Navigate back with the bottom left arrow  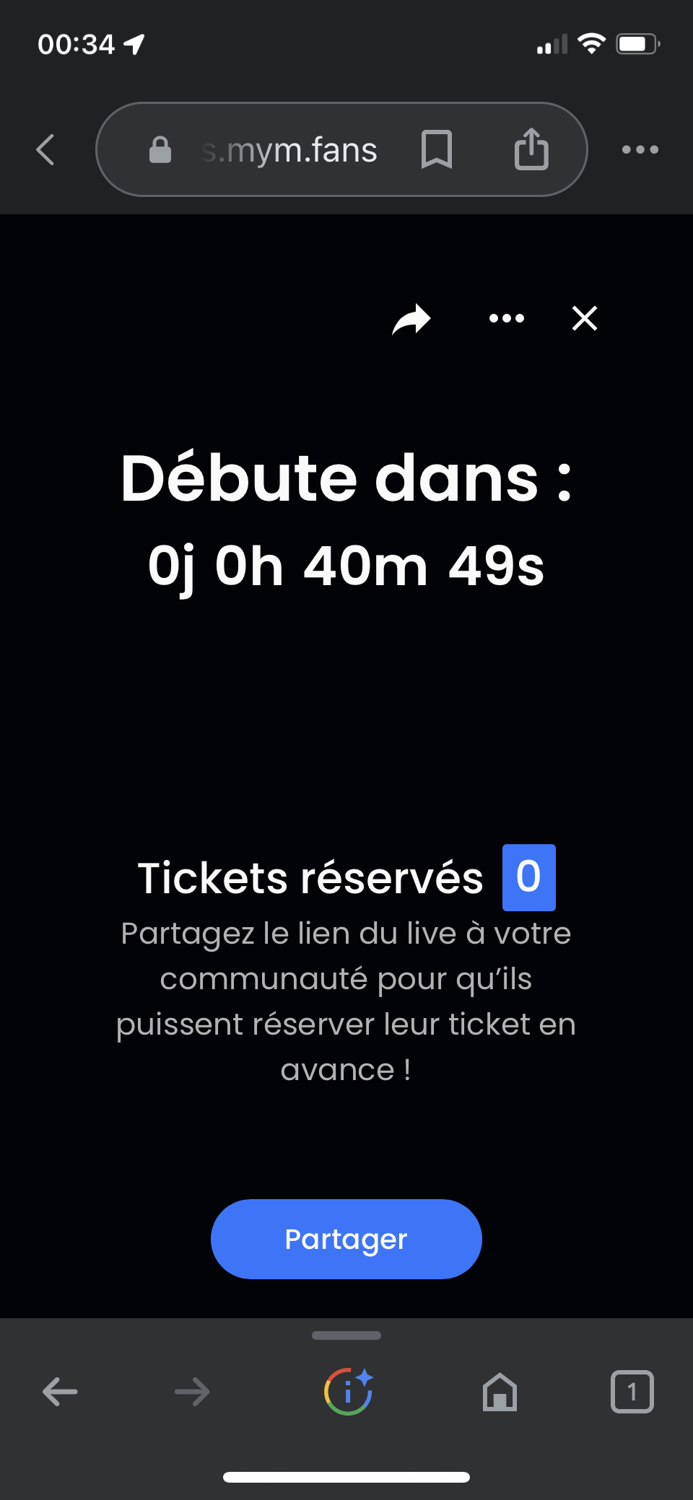pyautogui.click(x=60, y=1391)
